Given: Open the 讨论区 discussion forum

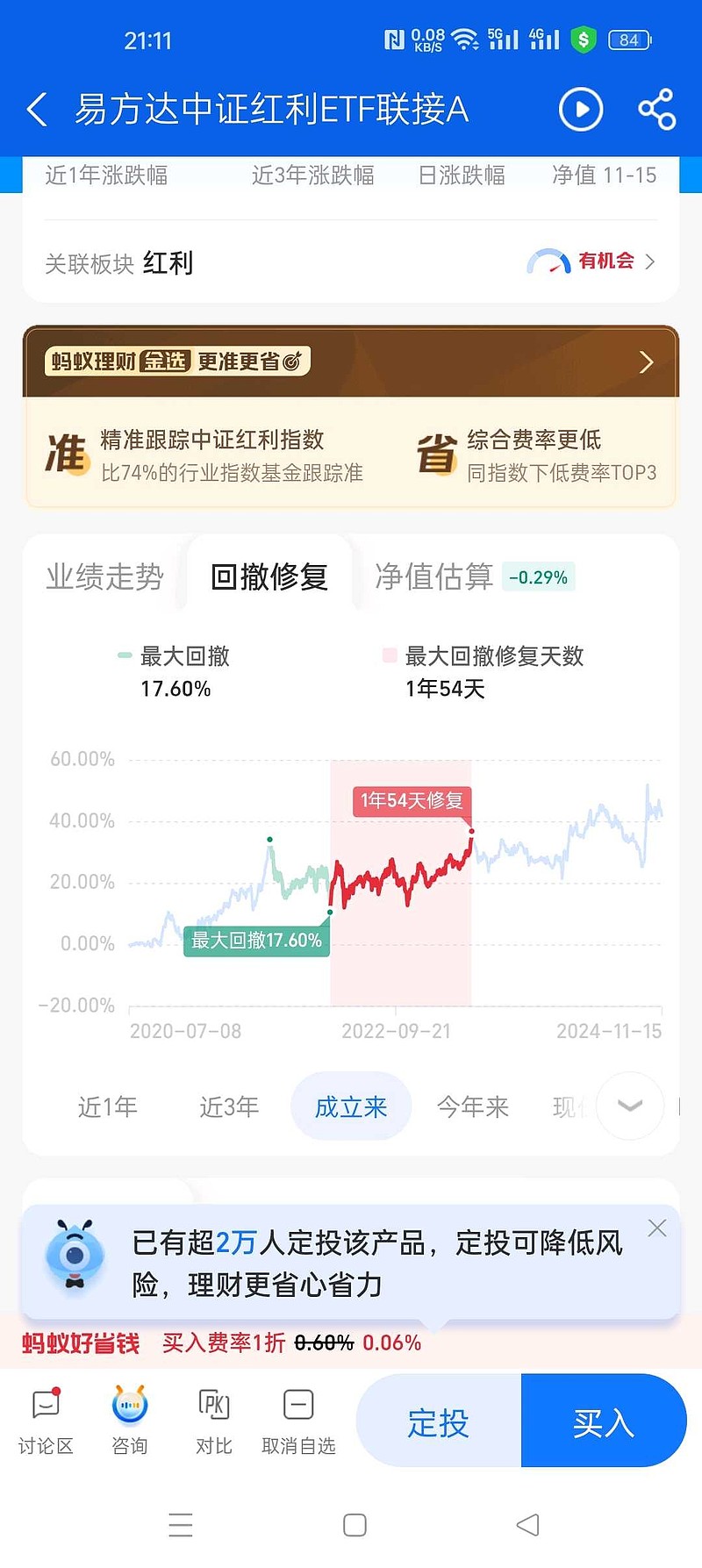Looking at the screenshot, I should (45, 1421).
